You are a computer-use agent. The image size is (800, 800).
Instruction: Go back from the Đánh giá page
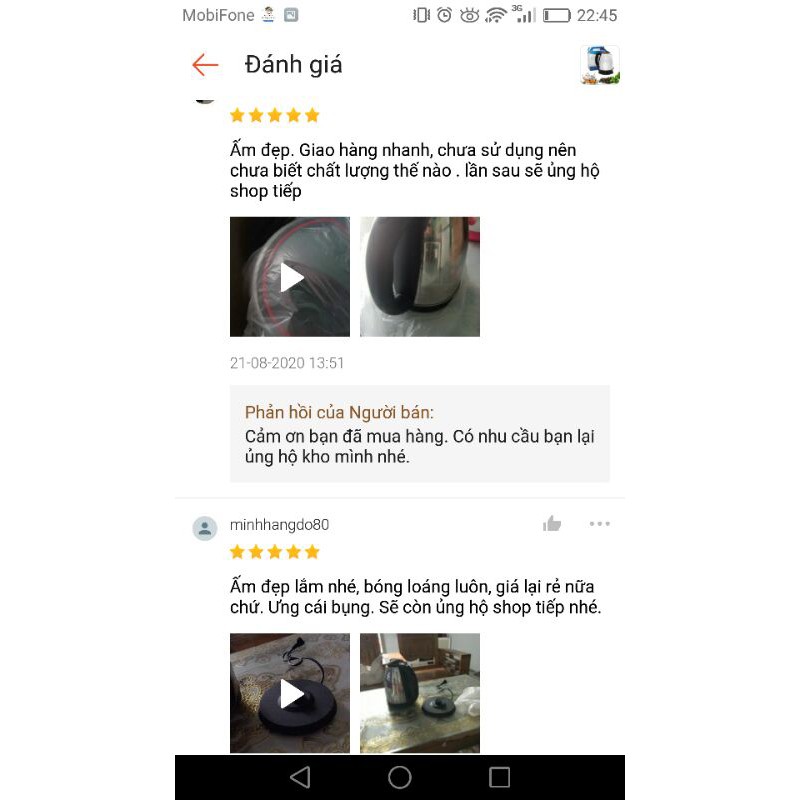click(205, 65)
